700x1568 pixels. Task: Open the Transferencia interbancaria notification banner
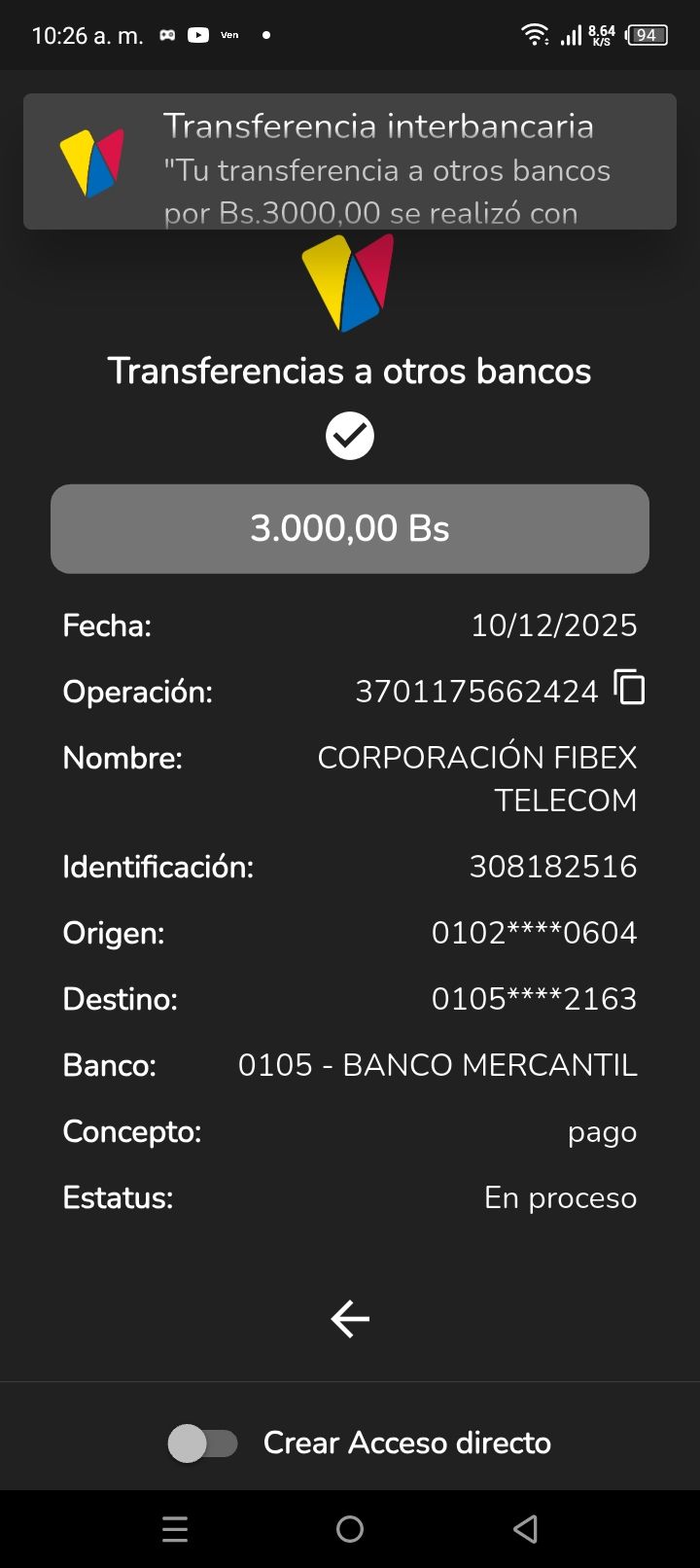point(350,162)
